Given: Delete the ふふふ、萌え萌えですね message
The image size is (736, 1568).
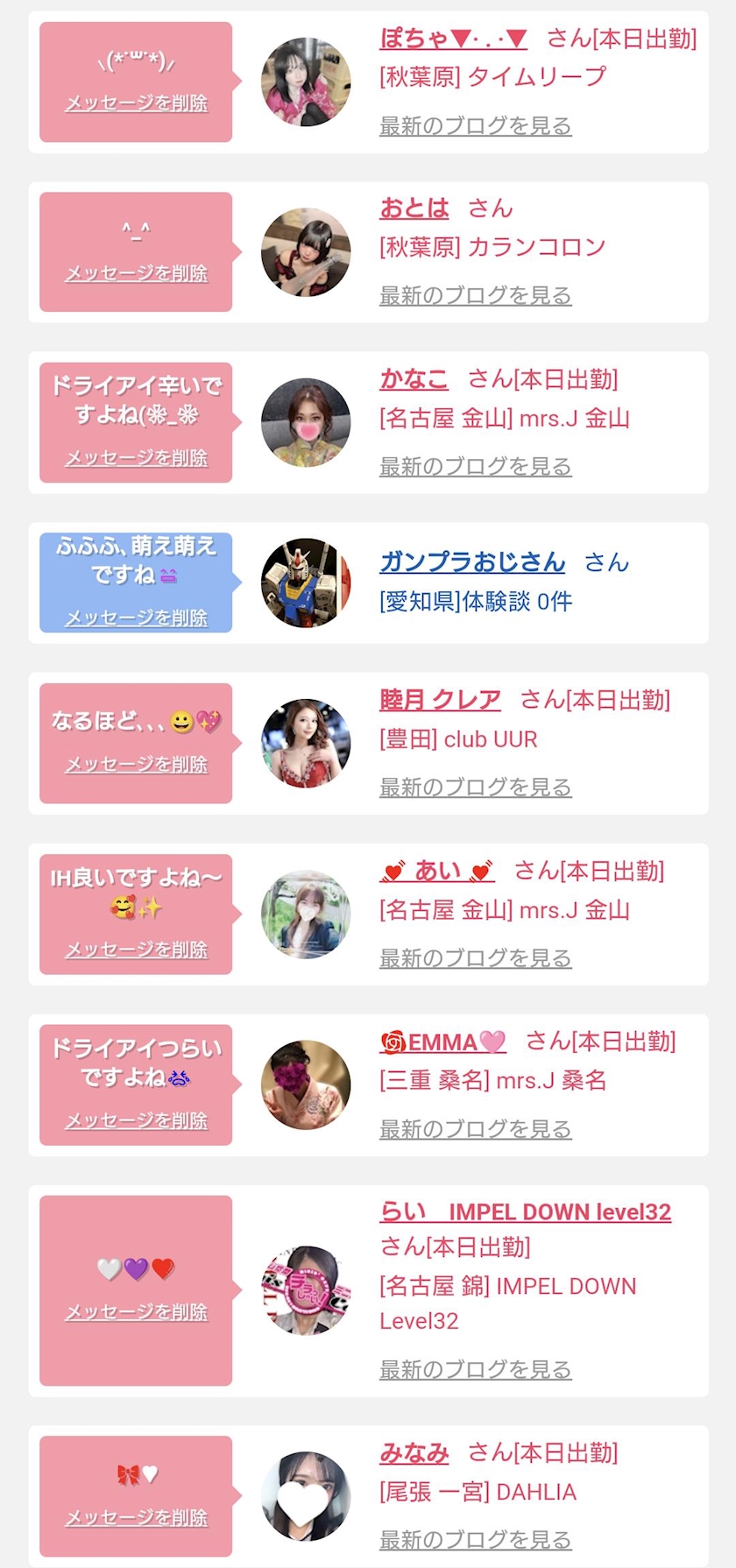Looking at the screenshot, I should pos(137,618).
